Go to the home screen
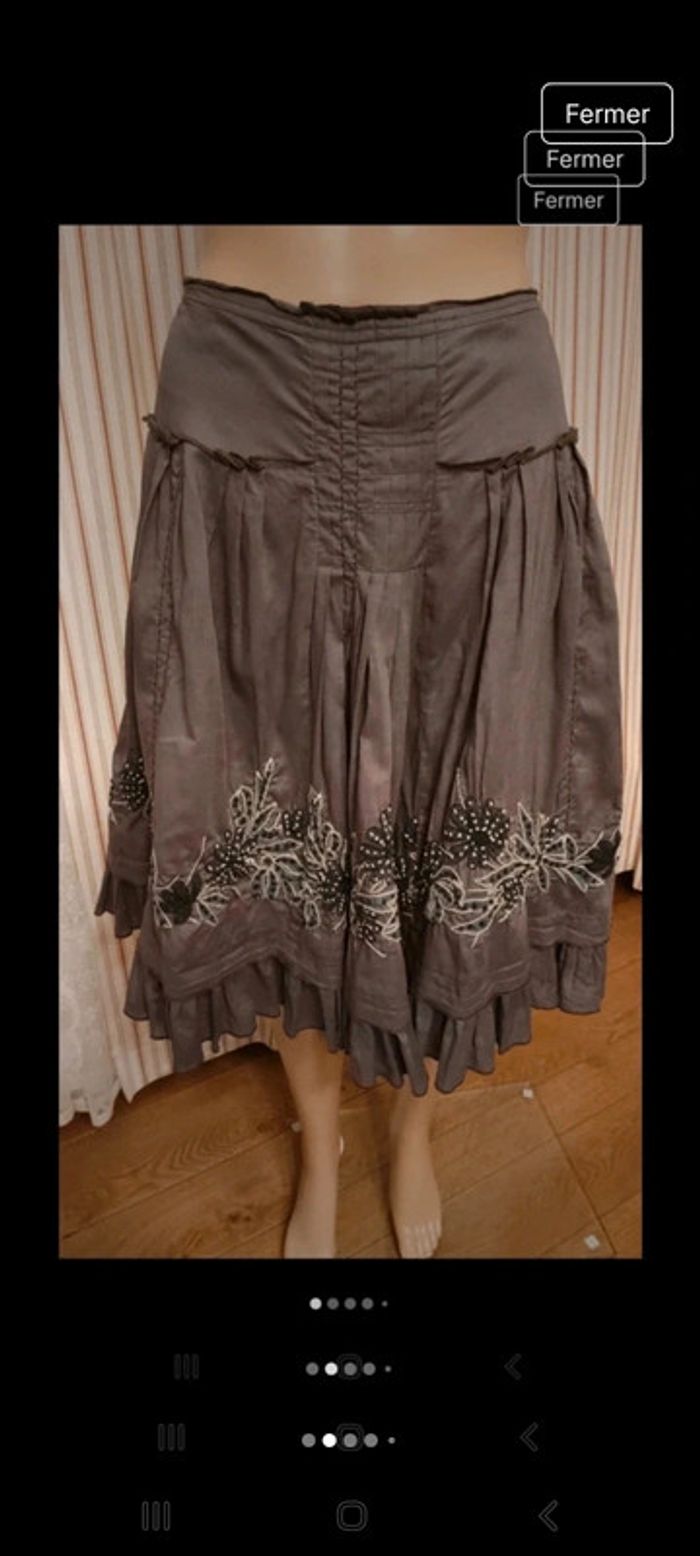 pos(351,1516)
